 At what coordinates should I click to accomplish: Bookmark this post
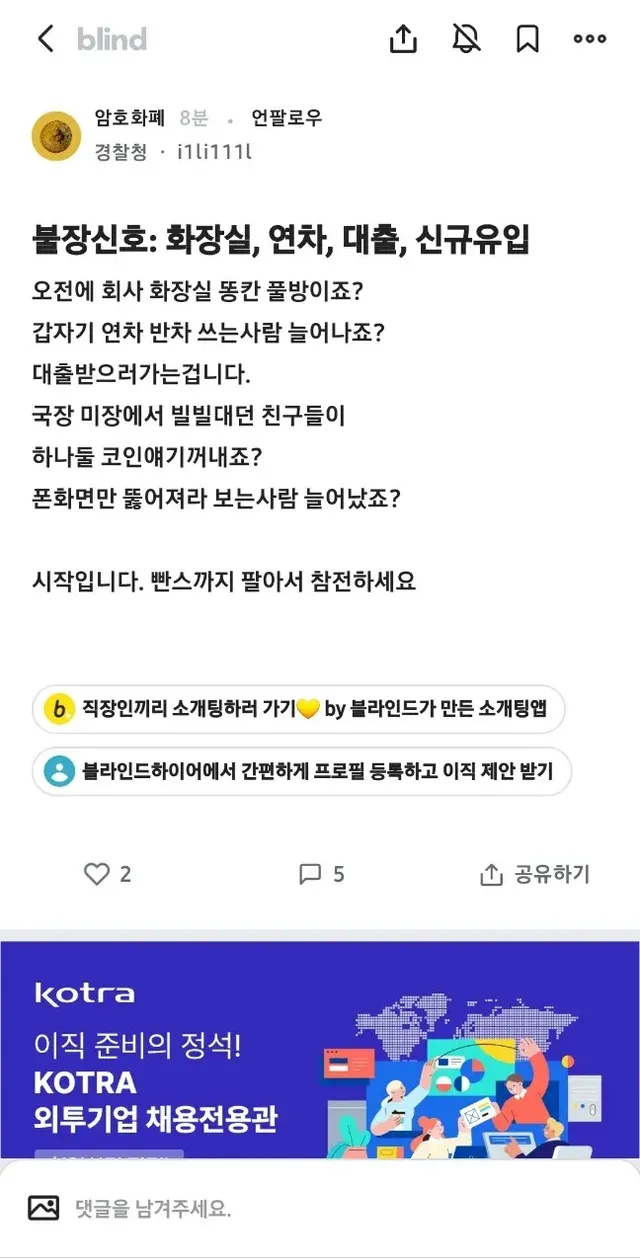[527, 39]
